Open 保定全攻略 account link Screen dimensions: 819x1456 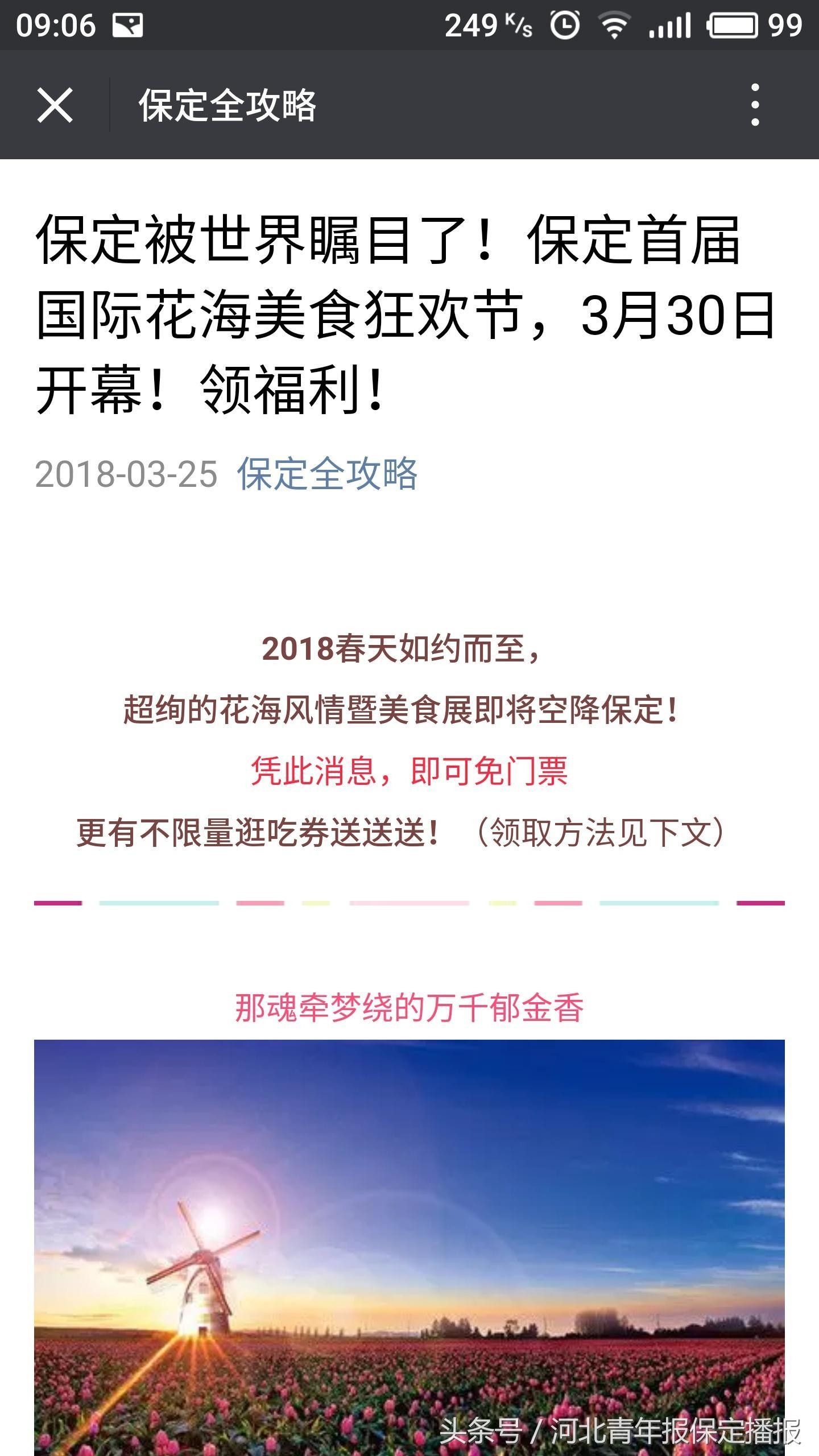click(x=327, y=474)
